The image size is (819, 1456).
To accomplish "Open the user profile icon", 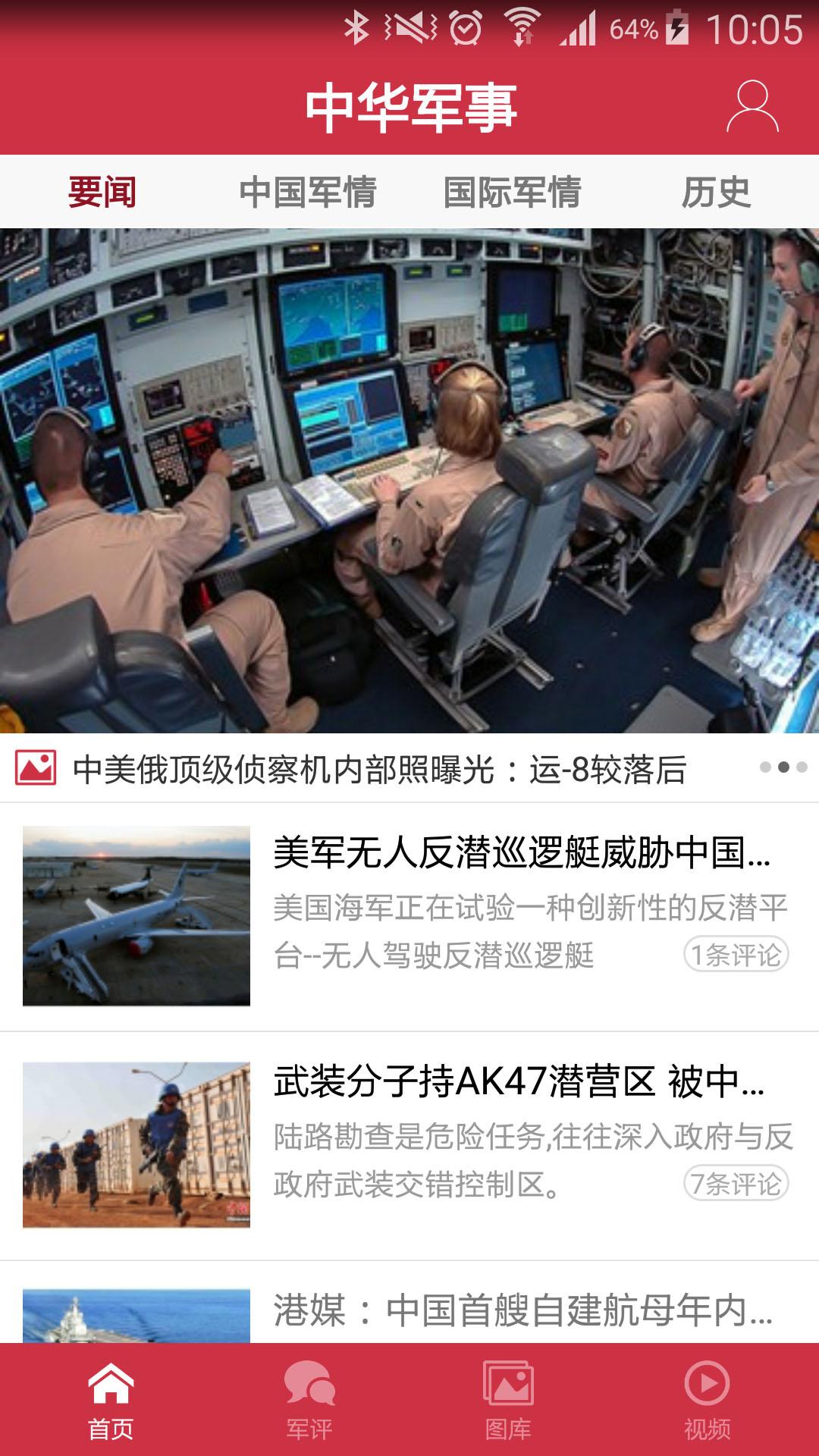I will [x=752, y=107].
